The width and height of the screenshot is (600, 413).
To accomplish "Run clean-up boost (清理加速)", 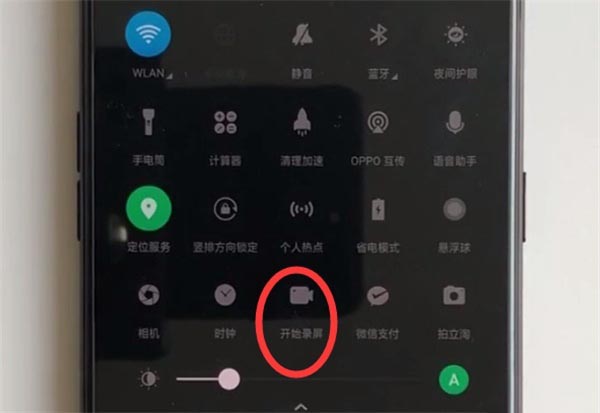I will [300, 122].
